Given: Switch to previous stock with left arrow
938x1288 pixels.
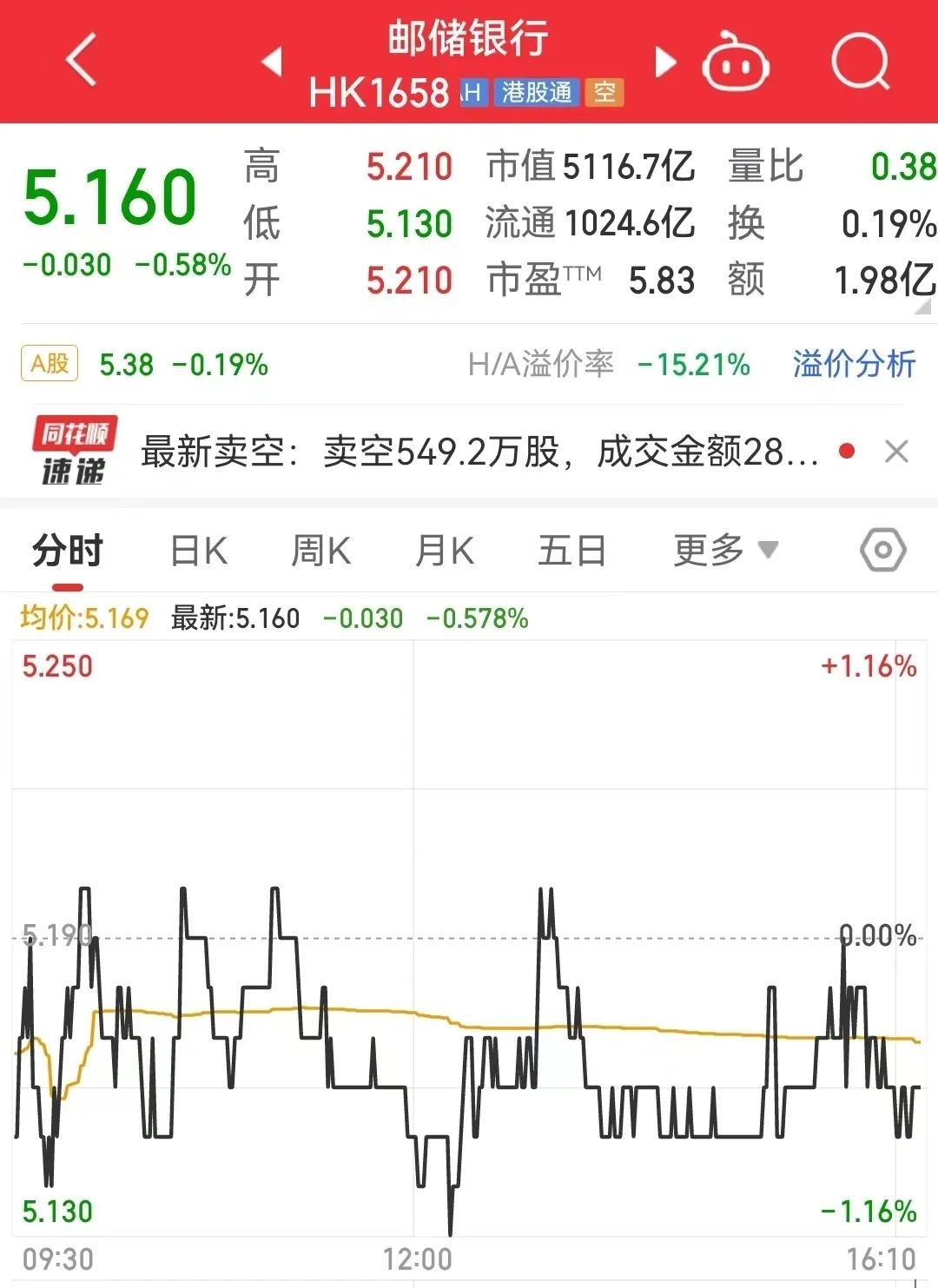Looking at the screenshot, I should (273, 63).
